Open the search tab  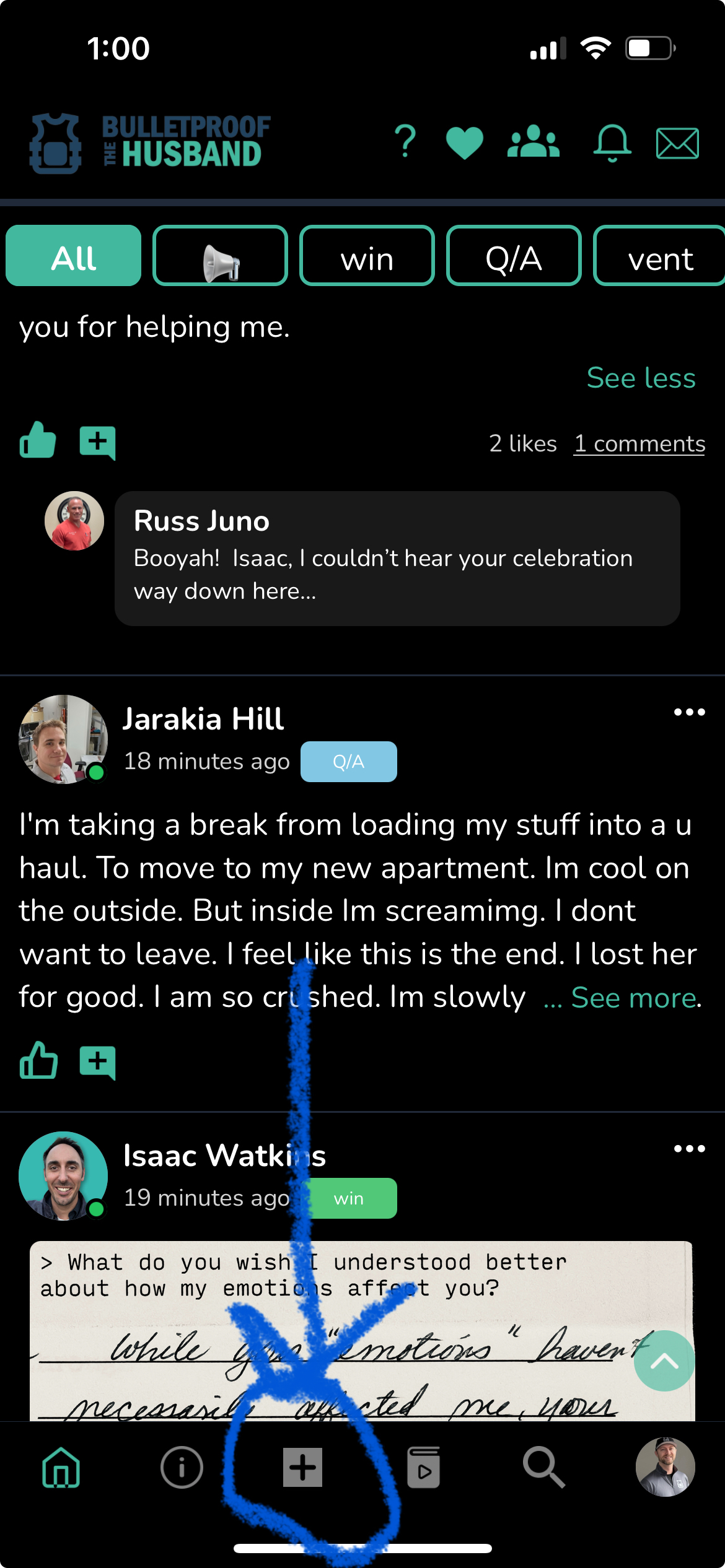[x=544, y=1467]
